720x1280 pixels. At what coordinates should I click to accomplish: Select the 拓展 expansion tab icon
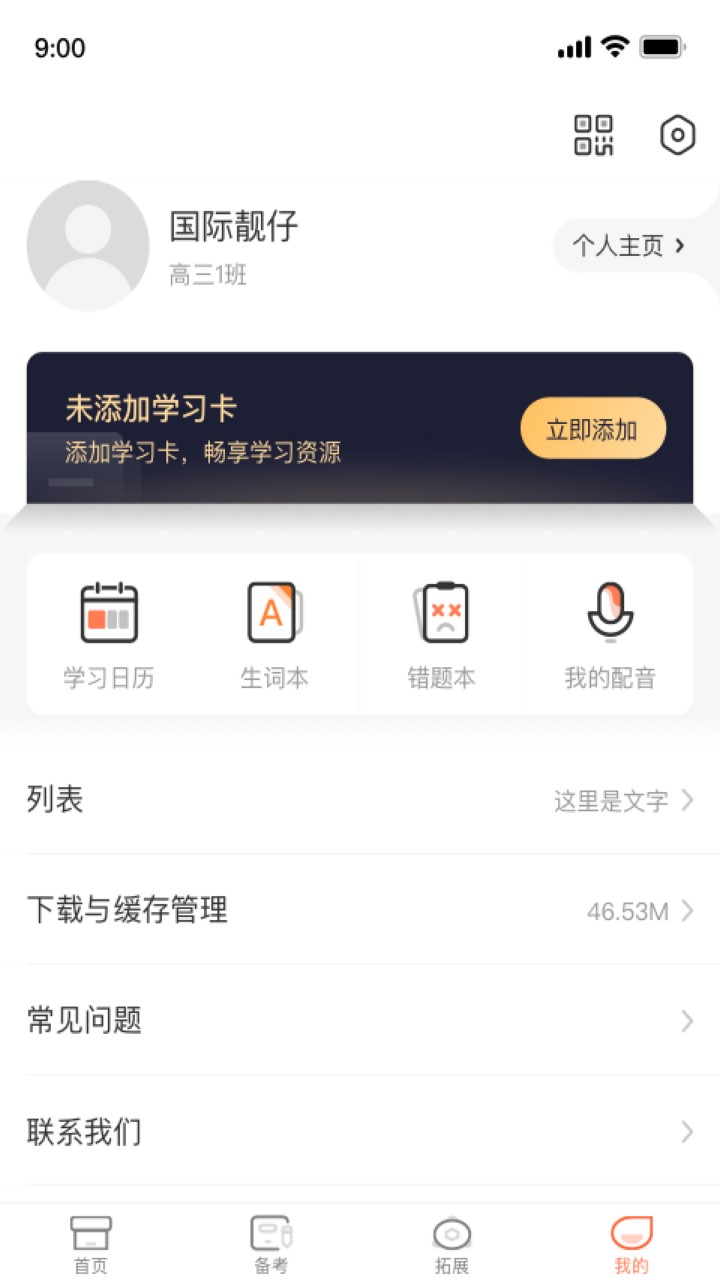[x=450, y=1232]
